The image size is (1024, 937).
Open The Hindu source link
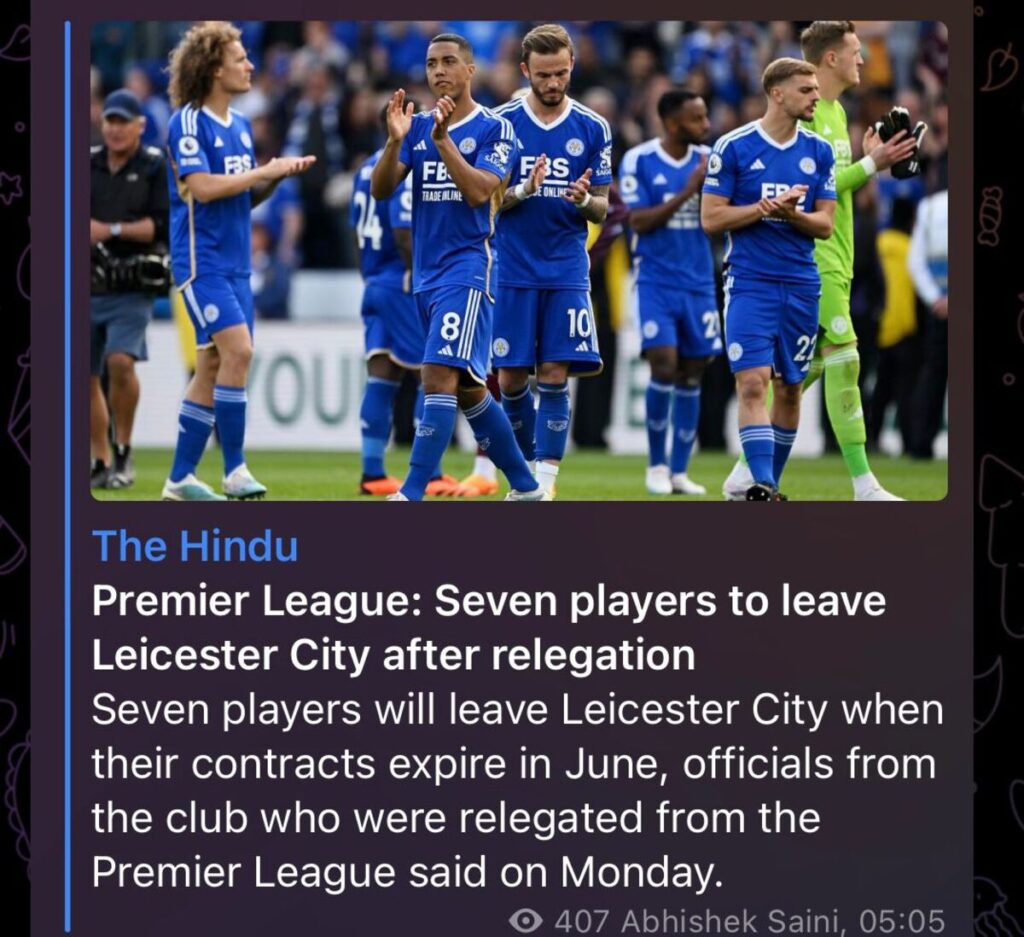(195, 547)
